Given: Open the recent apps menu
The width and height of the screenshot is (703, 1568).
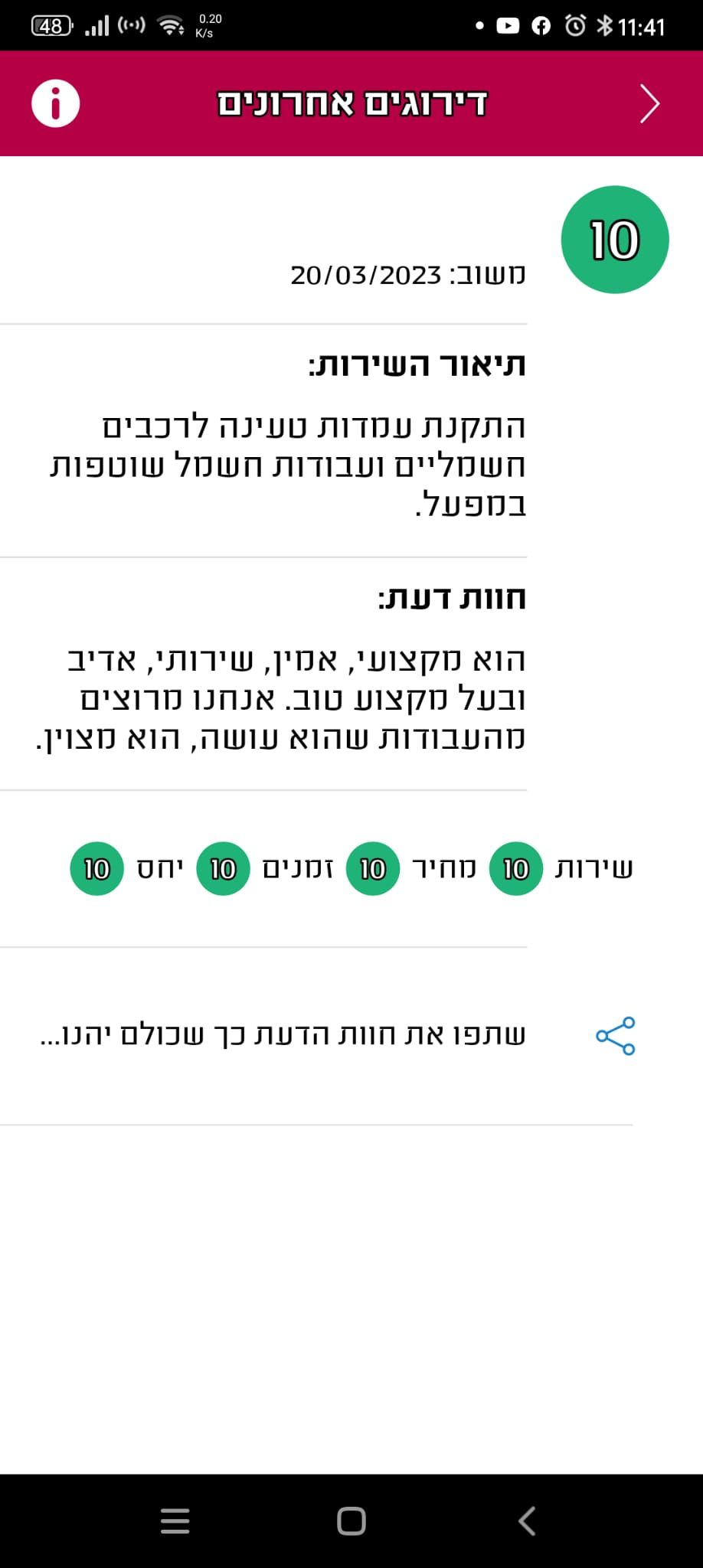Looking at the screenshot, I should click(175, 1521).
